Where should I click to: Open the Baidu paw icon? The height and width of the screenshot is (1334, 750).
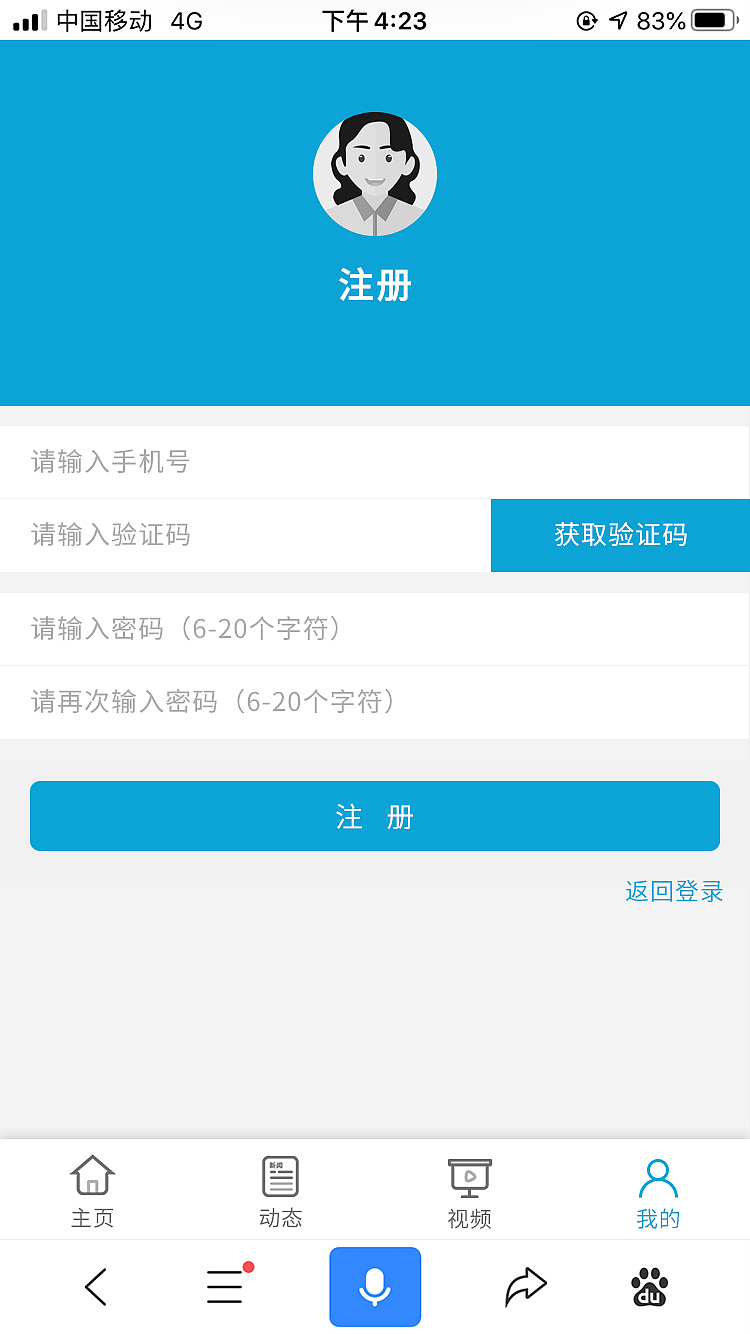648,1287
